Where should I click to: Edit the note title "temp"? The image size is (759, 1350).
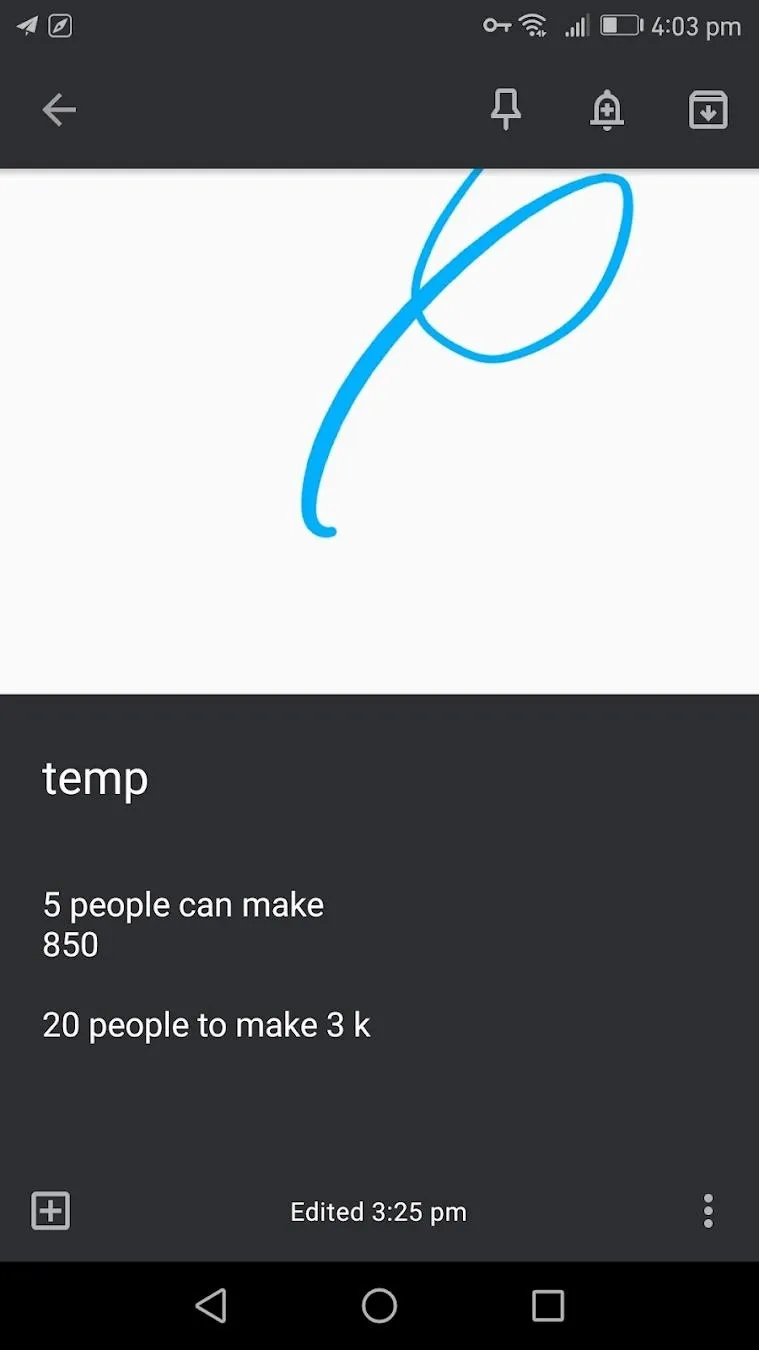pos(95,778)
